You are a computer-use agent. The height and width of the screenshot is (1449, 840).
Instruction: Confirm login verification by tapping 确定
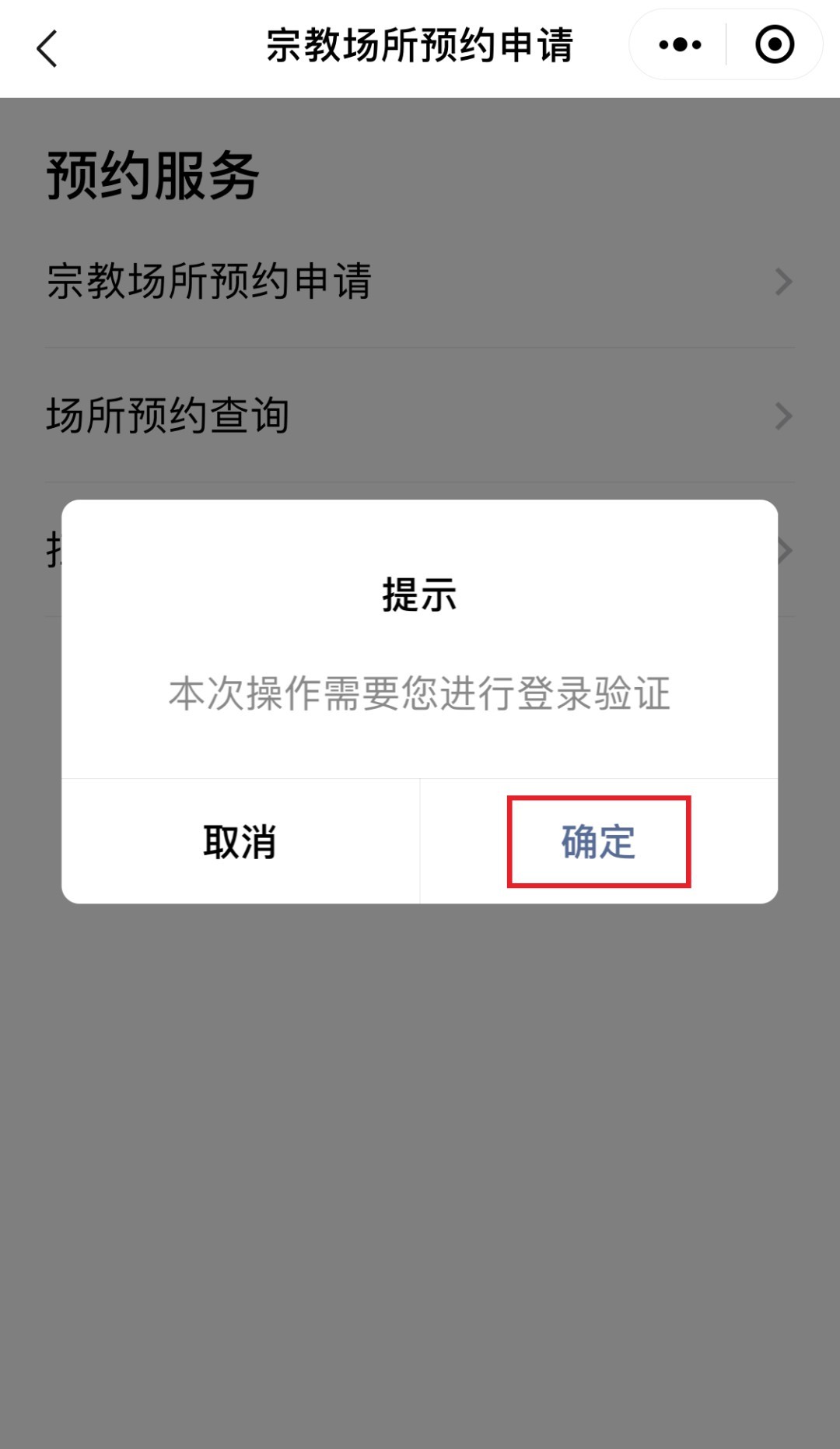(x=597, y=842)
